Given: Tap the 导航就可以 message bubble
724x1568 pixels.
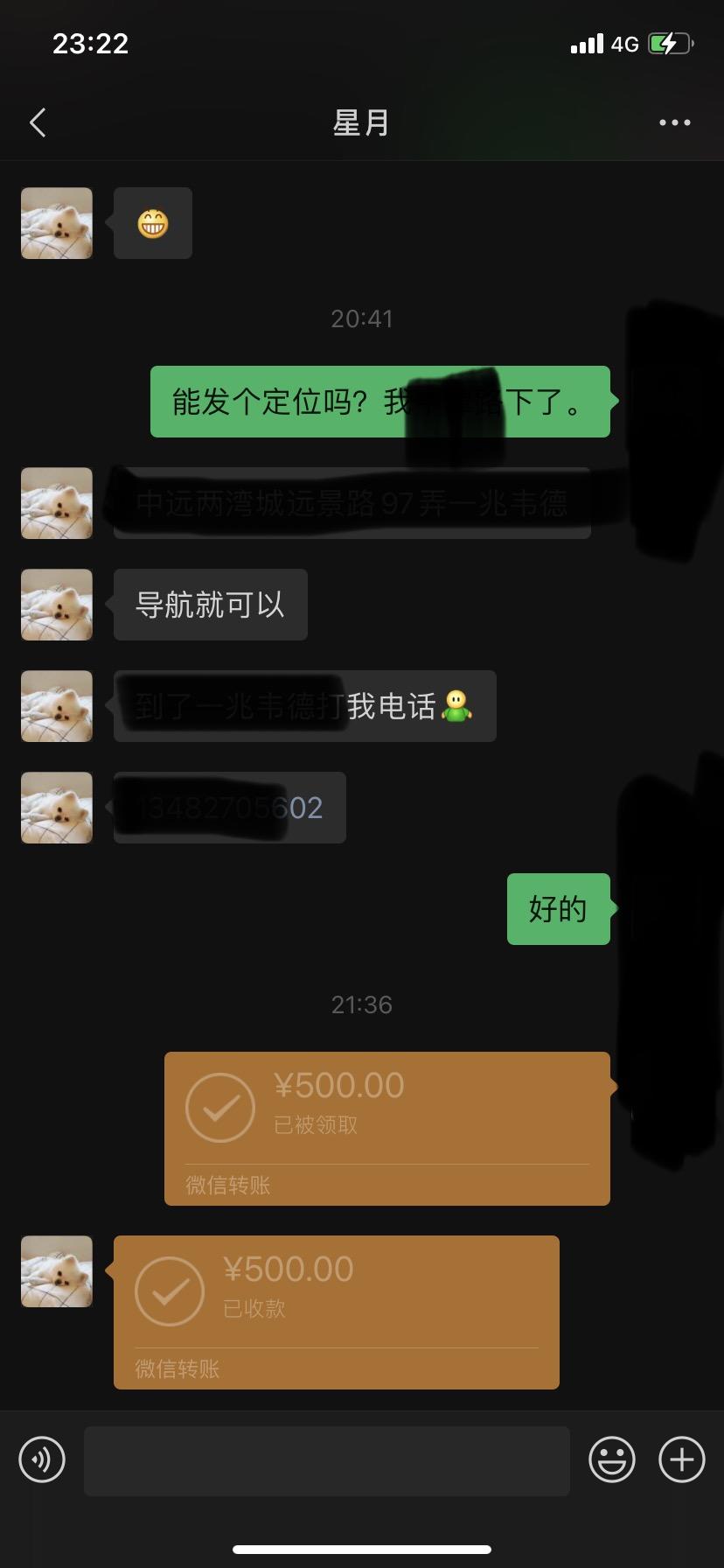Looking at the screenshot, I should (x=210, y=604).
